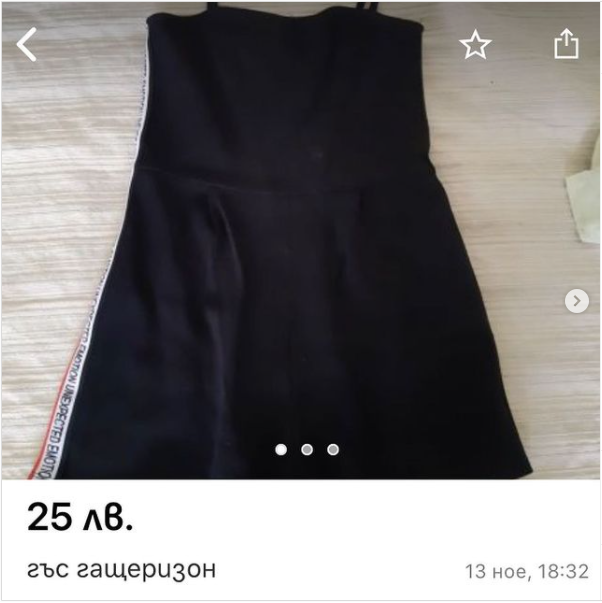Share this listing
The image size is (602, 603).
click(566, 44)
